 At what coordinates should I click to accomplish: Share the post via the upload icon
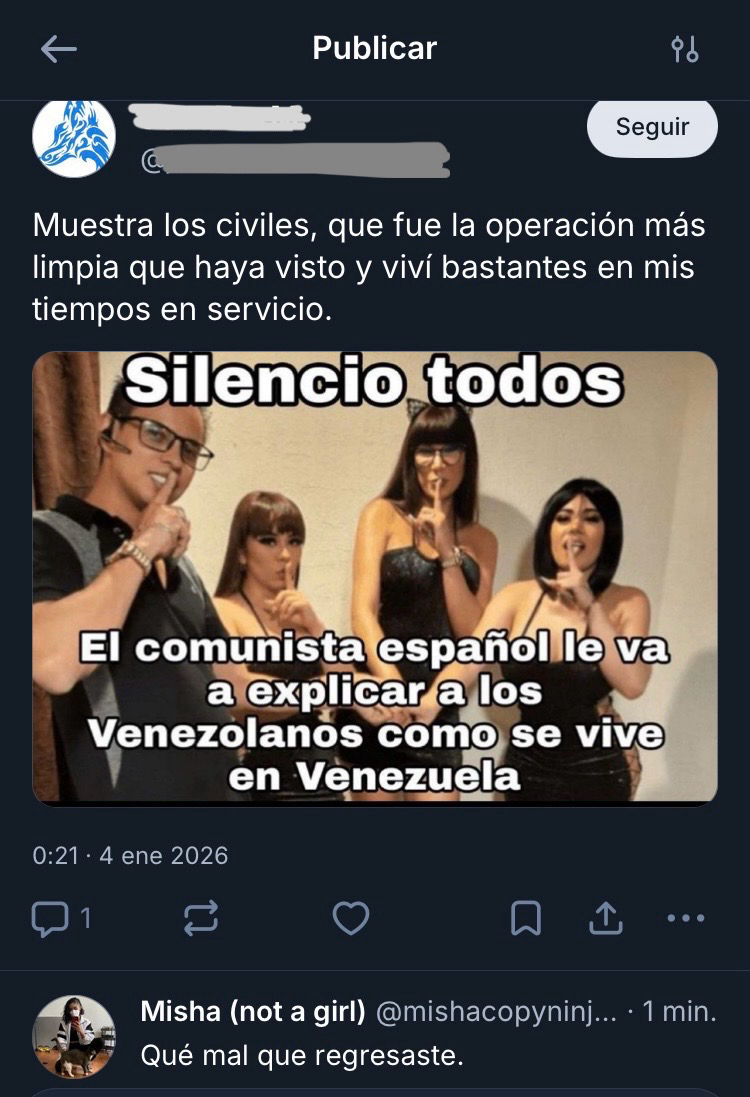click(x=605, y=918)
